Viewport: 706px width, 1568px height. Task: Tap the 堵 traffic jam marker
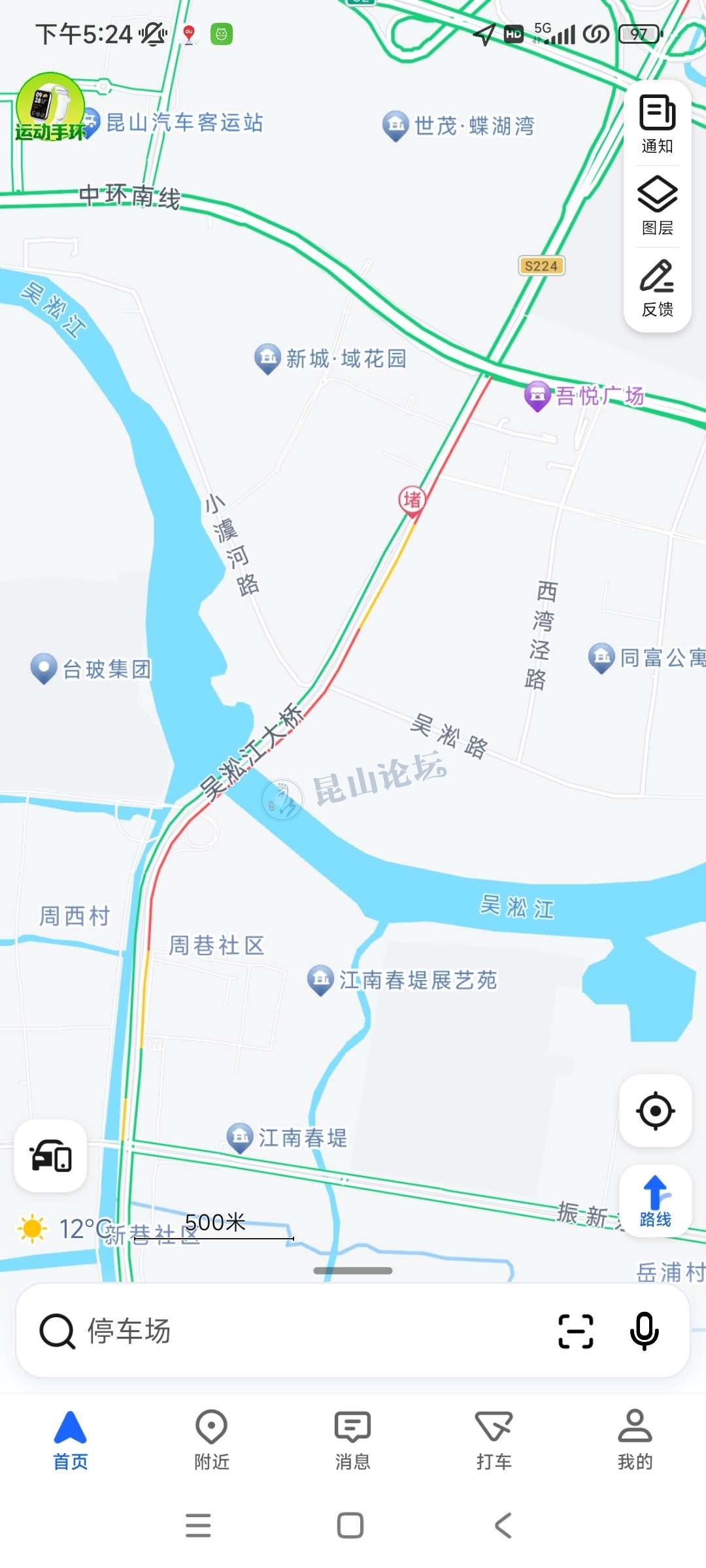click(412, 501)
